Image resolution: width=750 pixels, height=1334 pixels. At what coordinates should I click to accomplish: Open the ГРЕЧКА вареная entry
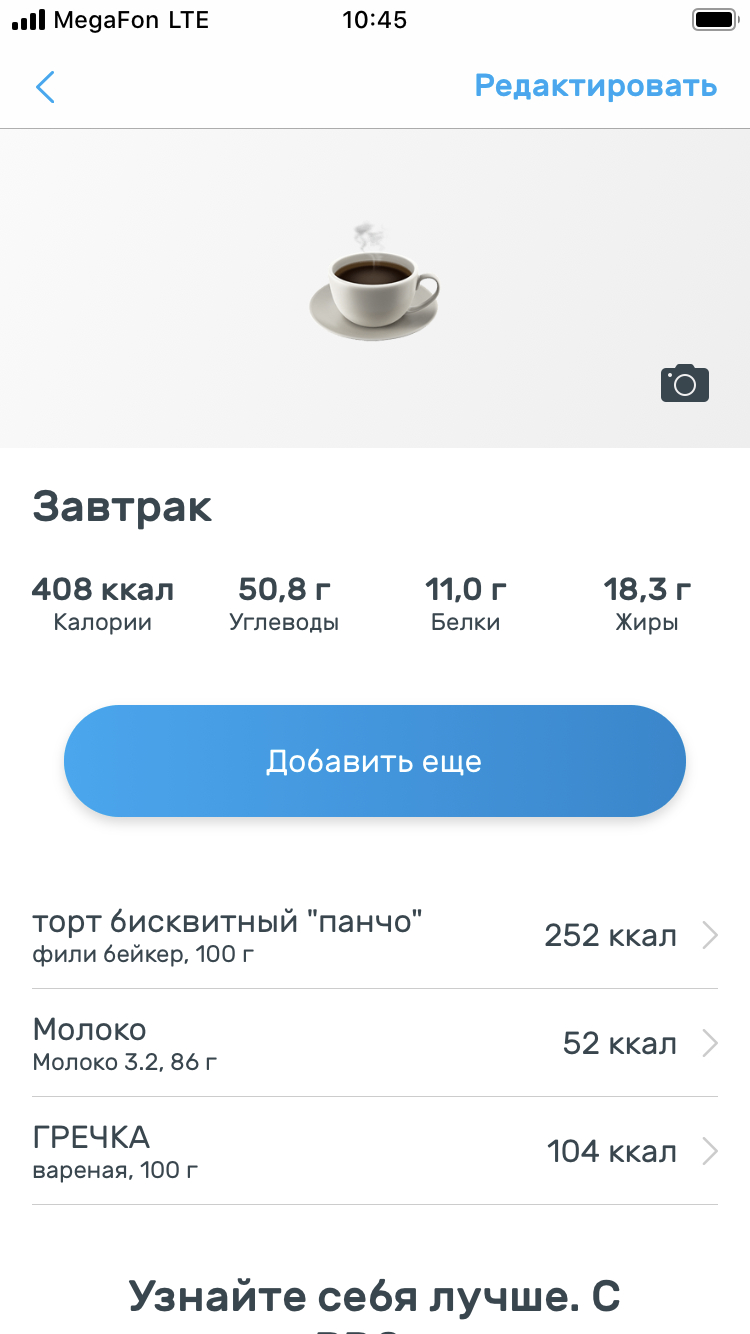[x=375, y=1152]
